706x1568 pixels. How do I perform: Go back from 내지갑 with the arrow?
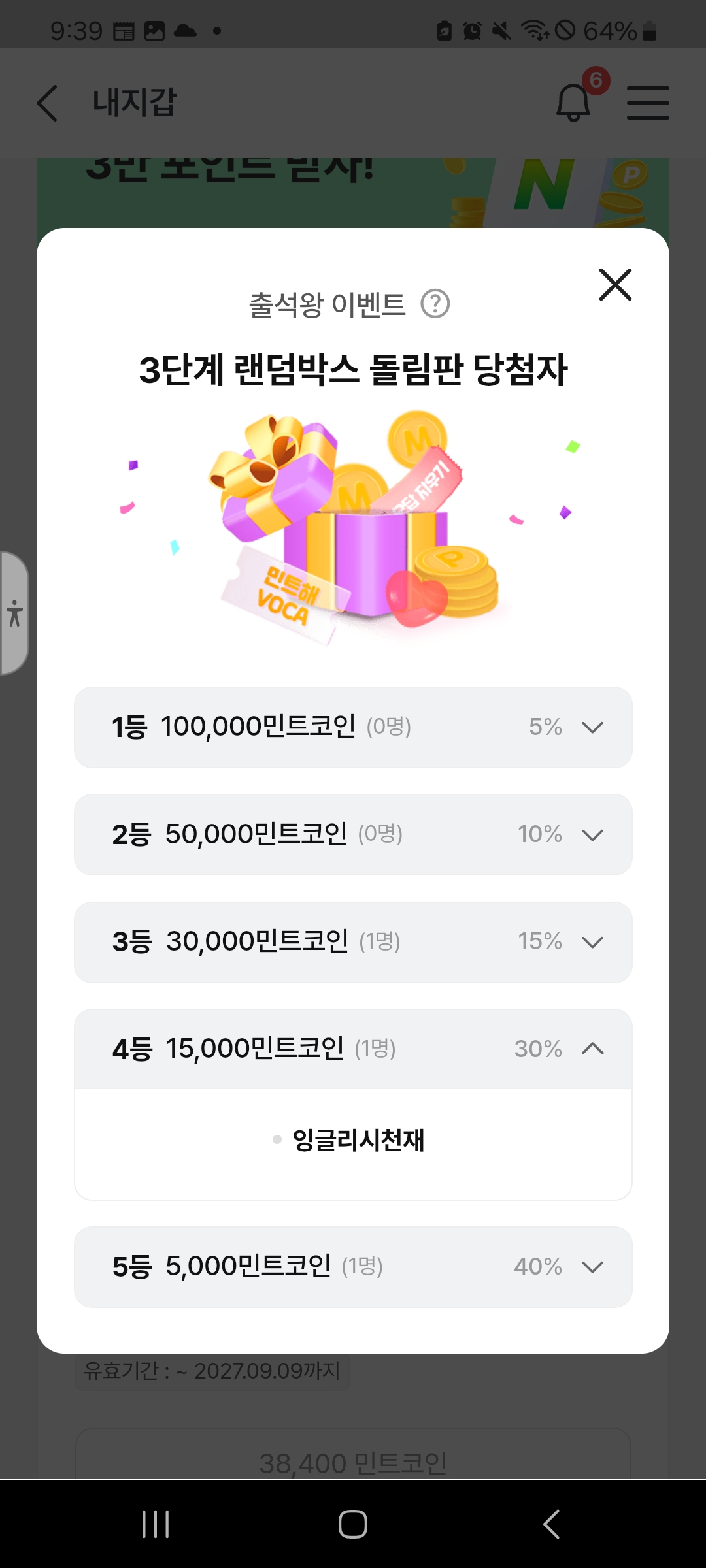tap(47, 103)
